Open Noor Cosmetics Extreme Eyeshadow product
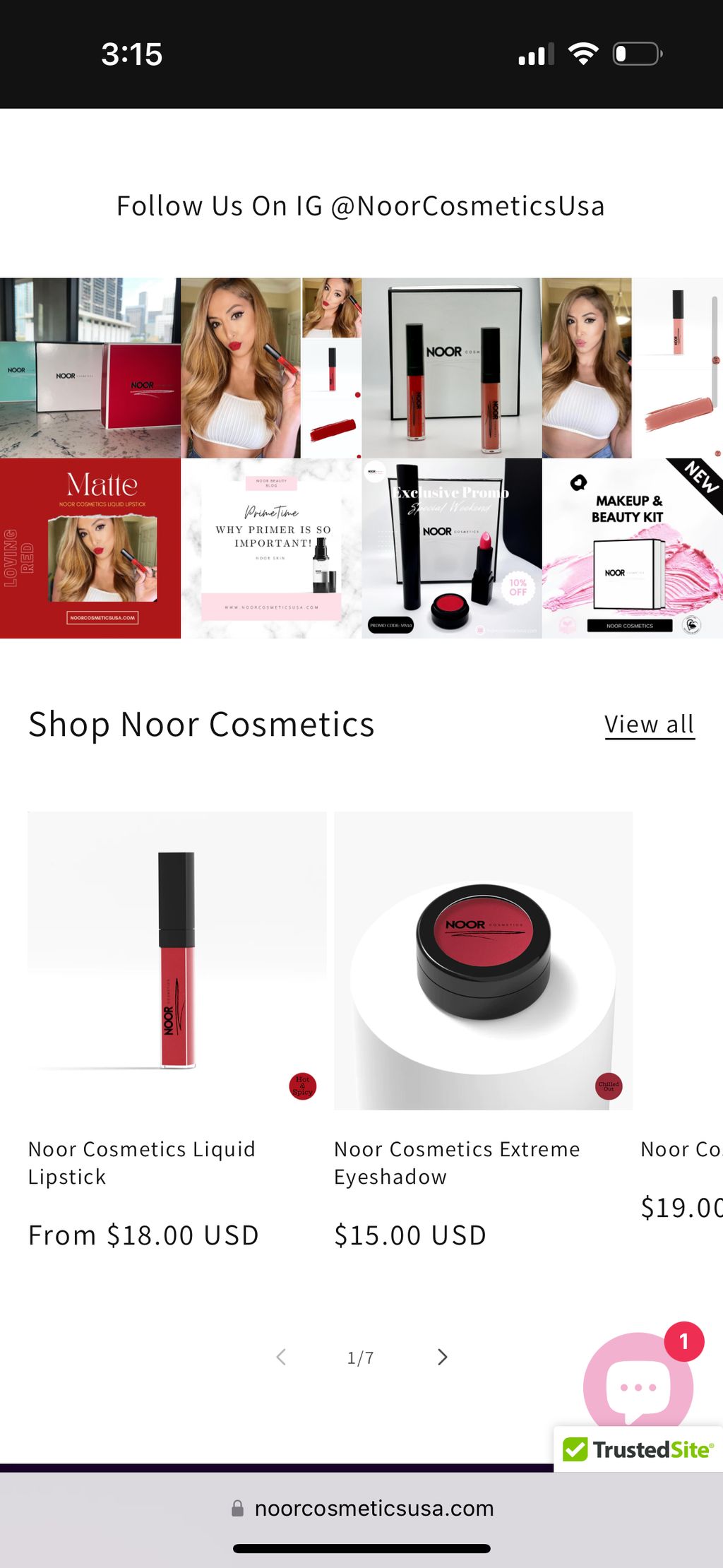 (483, 961)
